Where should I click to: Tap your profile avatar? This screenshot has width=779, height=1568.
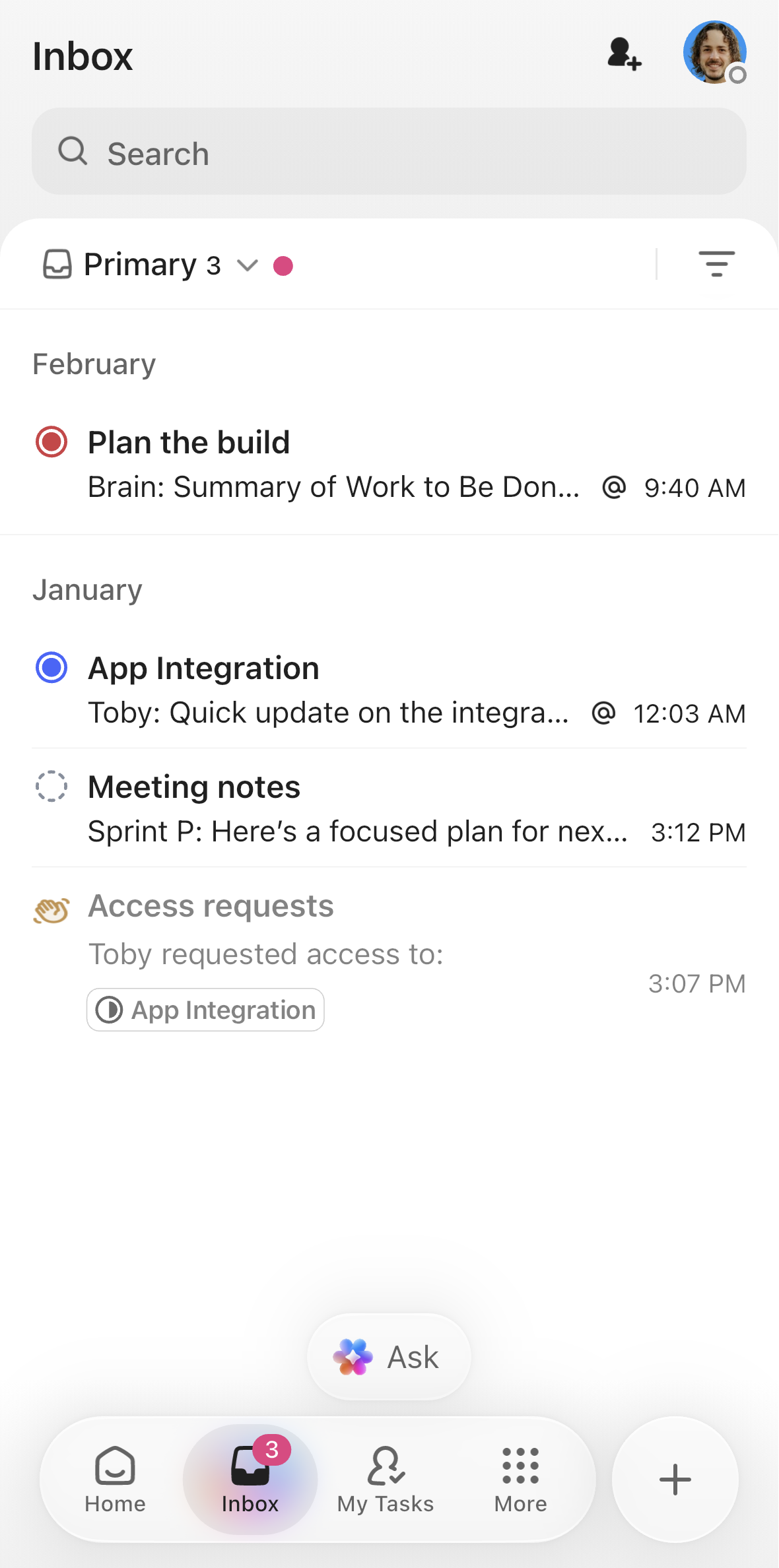(x=716, y=53)
